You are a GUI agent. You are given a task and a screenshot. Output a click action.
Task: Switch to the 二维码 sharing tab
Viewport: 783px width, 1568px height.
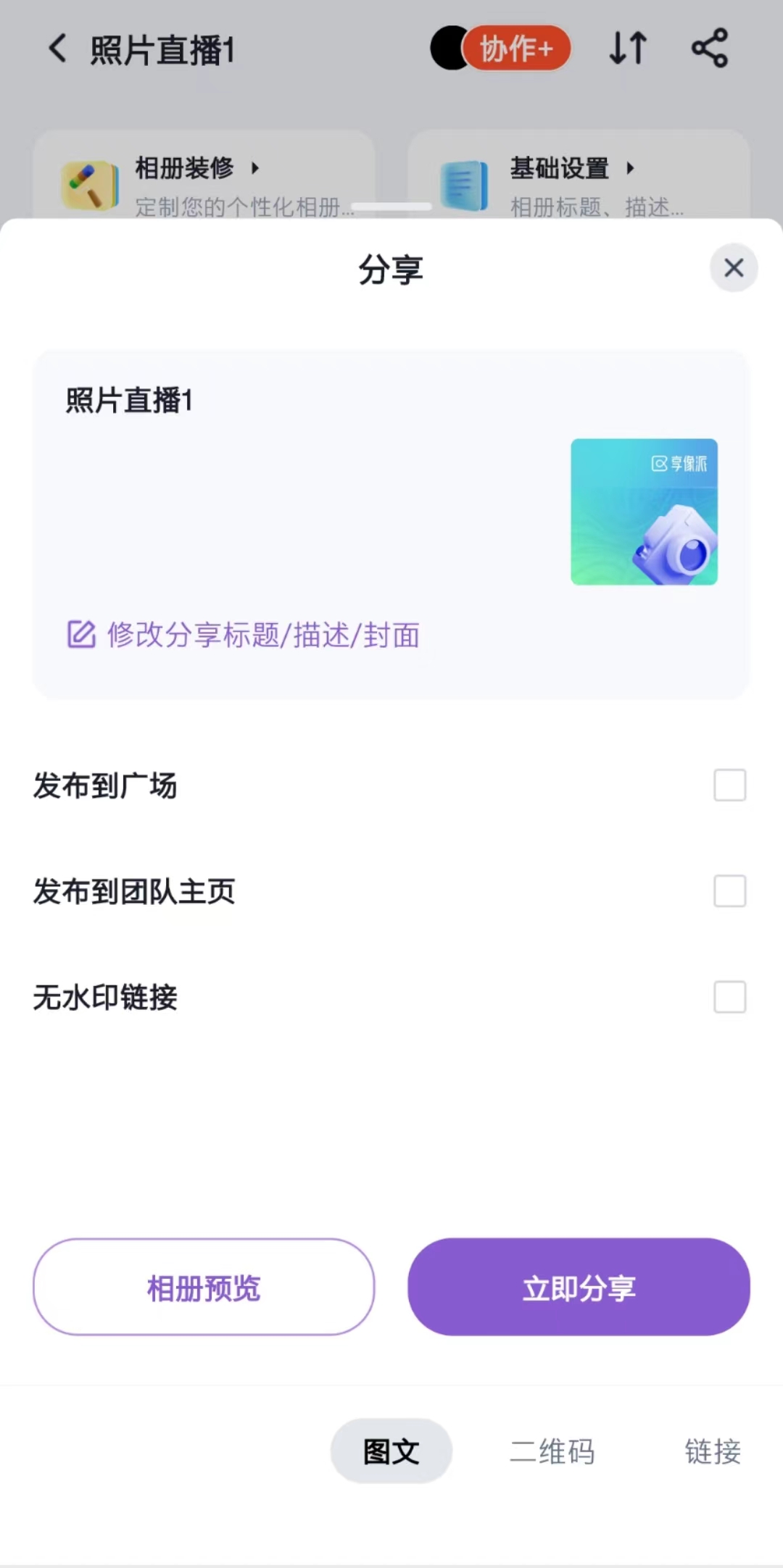click(x=552, y=1451)
